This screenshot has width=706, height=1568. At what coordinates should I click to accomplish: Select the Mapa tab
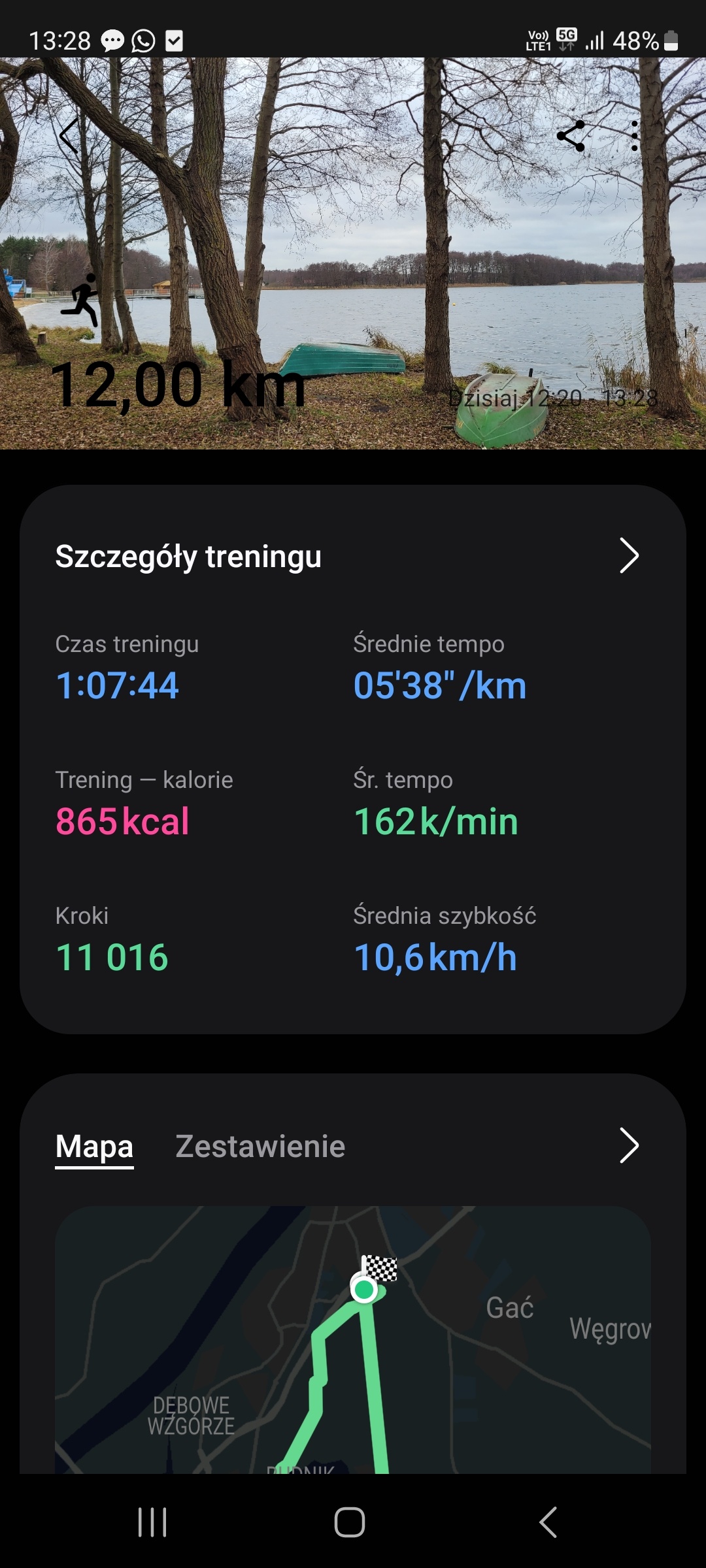coord(94,1147)
